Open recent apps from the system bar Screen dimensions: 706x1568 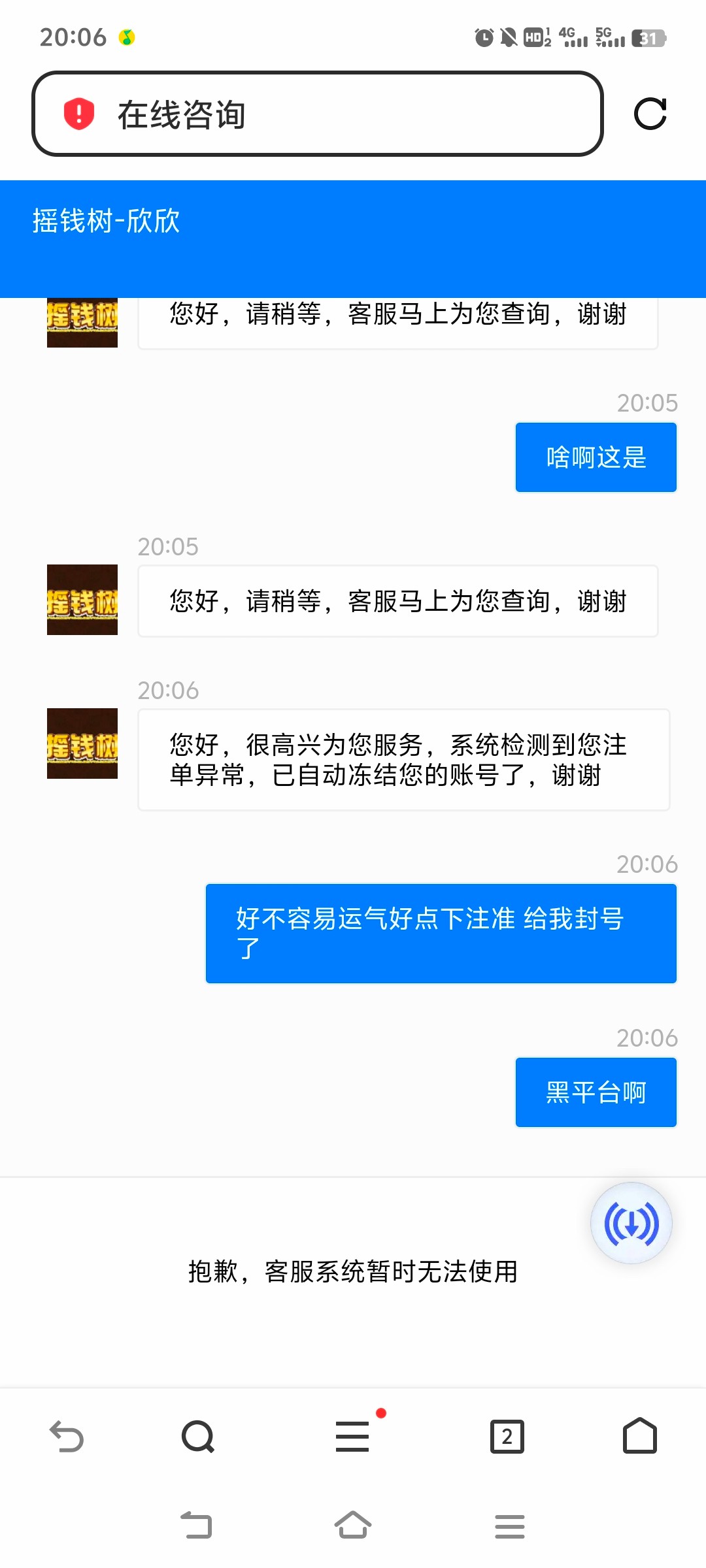(510, 1526)
